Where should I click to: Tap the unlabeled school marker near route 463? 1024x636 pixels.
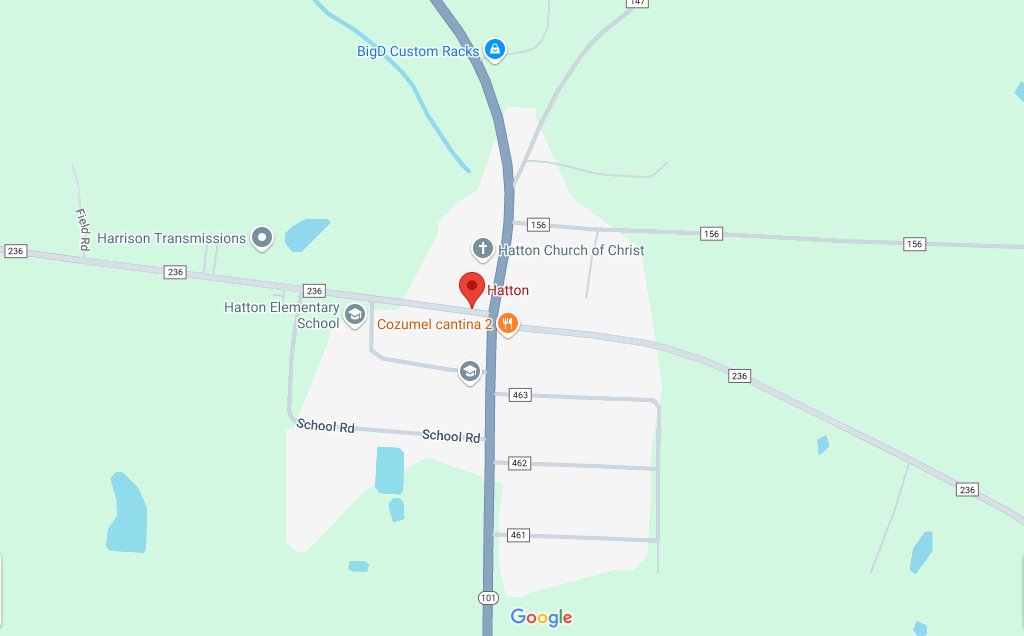pyautogui.click(x=469, y=372)
